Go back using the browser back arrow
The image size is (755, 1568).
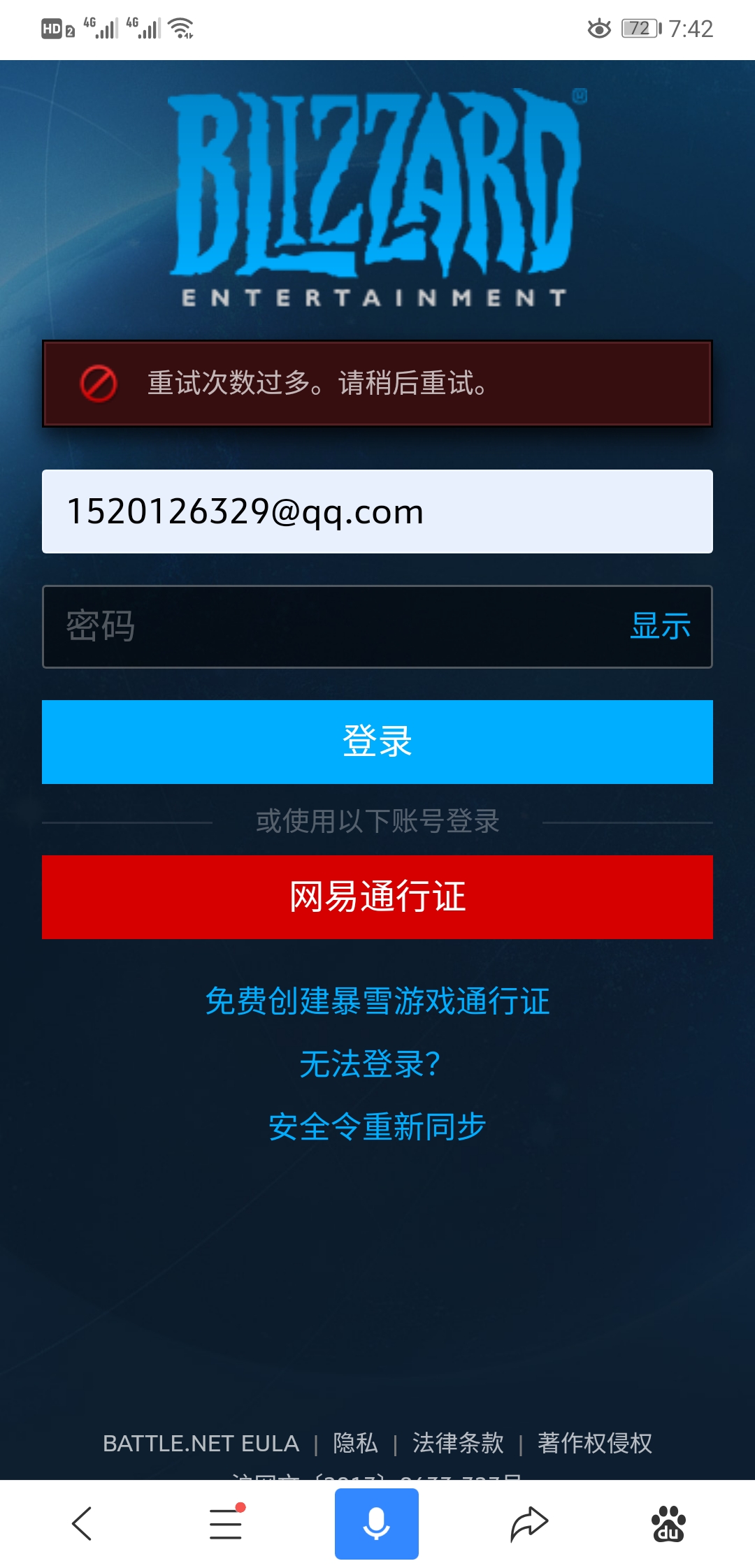(x=82, y=1523)
